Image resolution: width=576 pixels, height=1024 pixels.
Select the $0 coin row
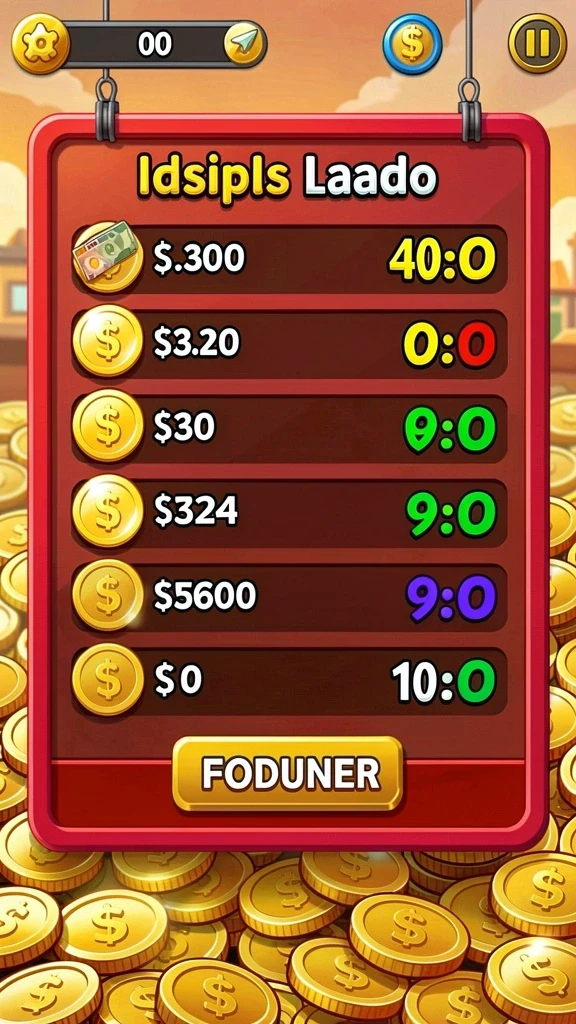click(x=289, y=681)
